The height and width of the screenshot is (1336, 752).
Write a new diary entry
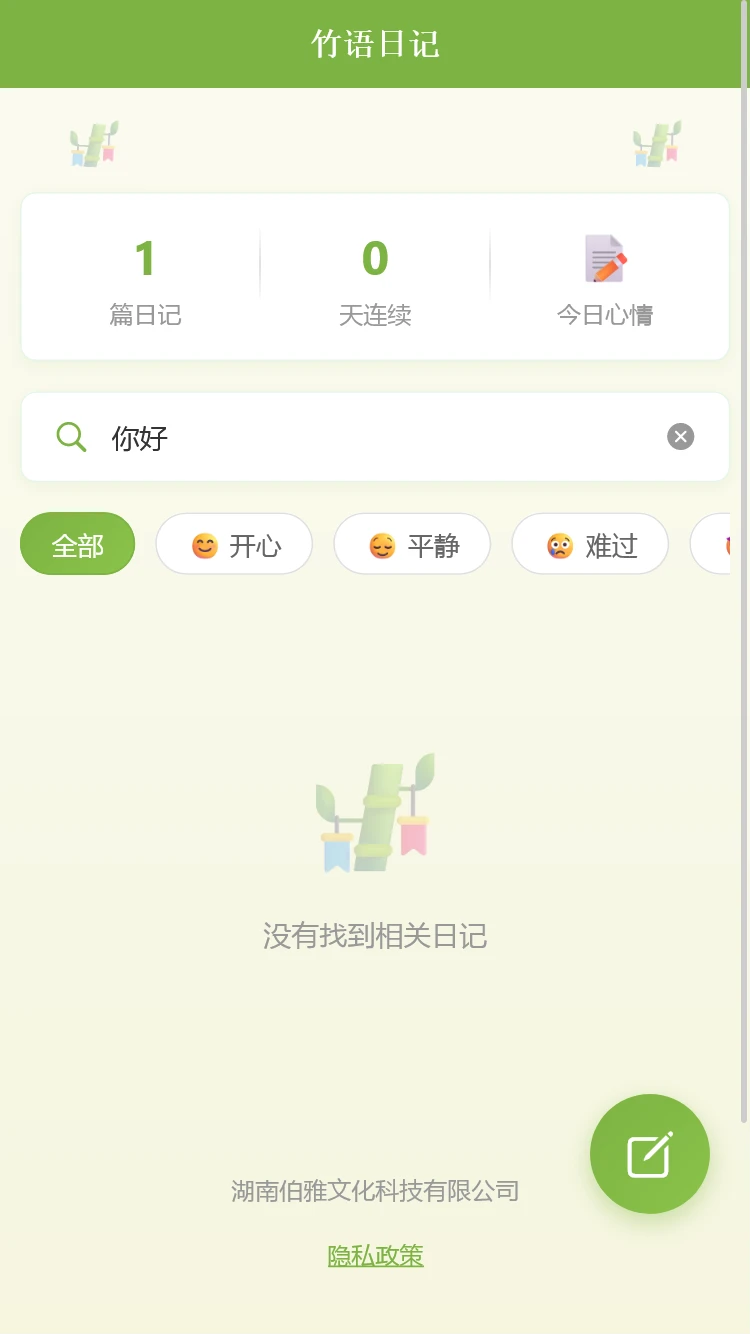[649, 1154]
